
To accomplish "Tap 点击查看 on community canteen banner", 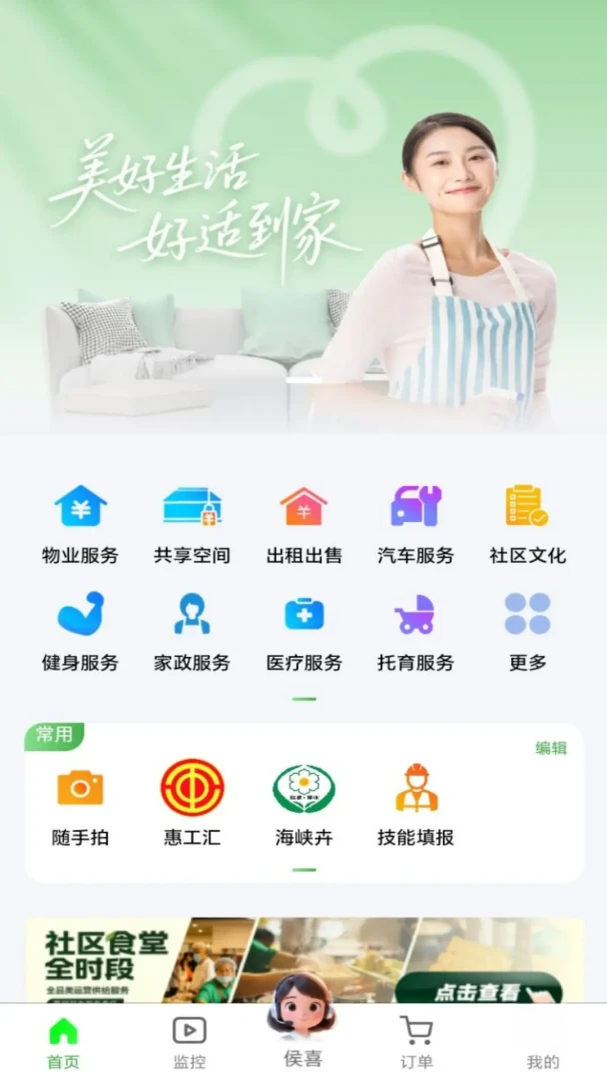I will (478, 990).
